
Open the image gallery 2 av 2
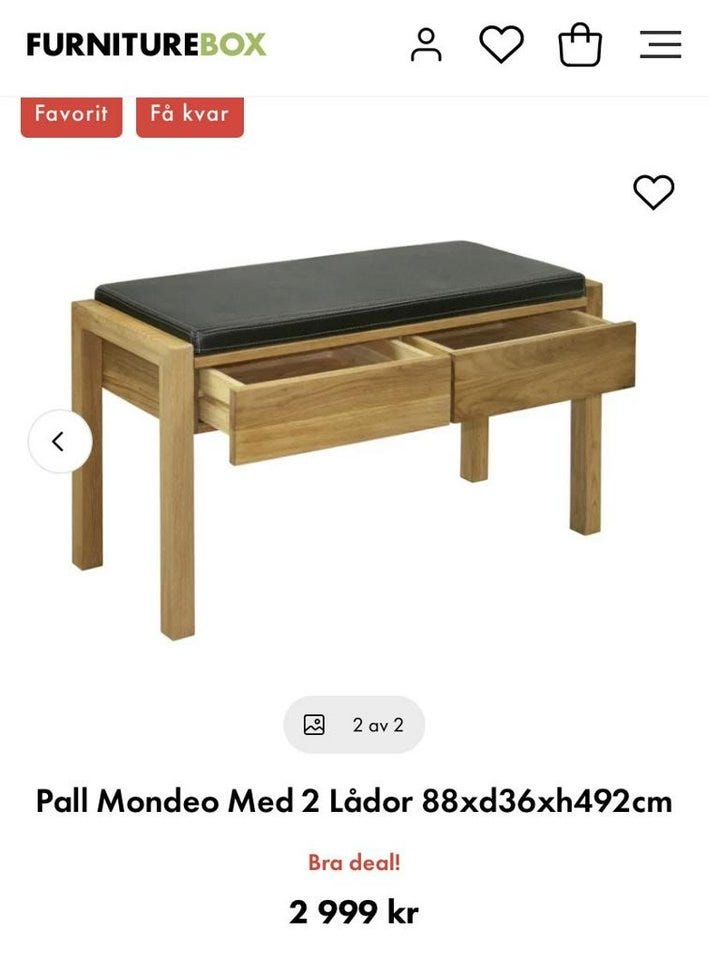pos(354,725)
